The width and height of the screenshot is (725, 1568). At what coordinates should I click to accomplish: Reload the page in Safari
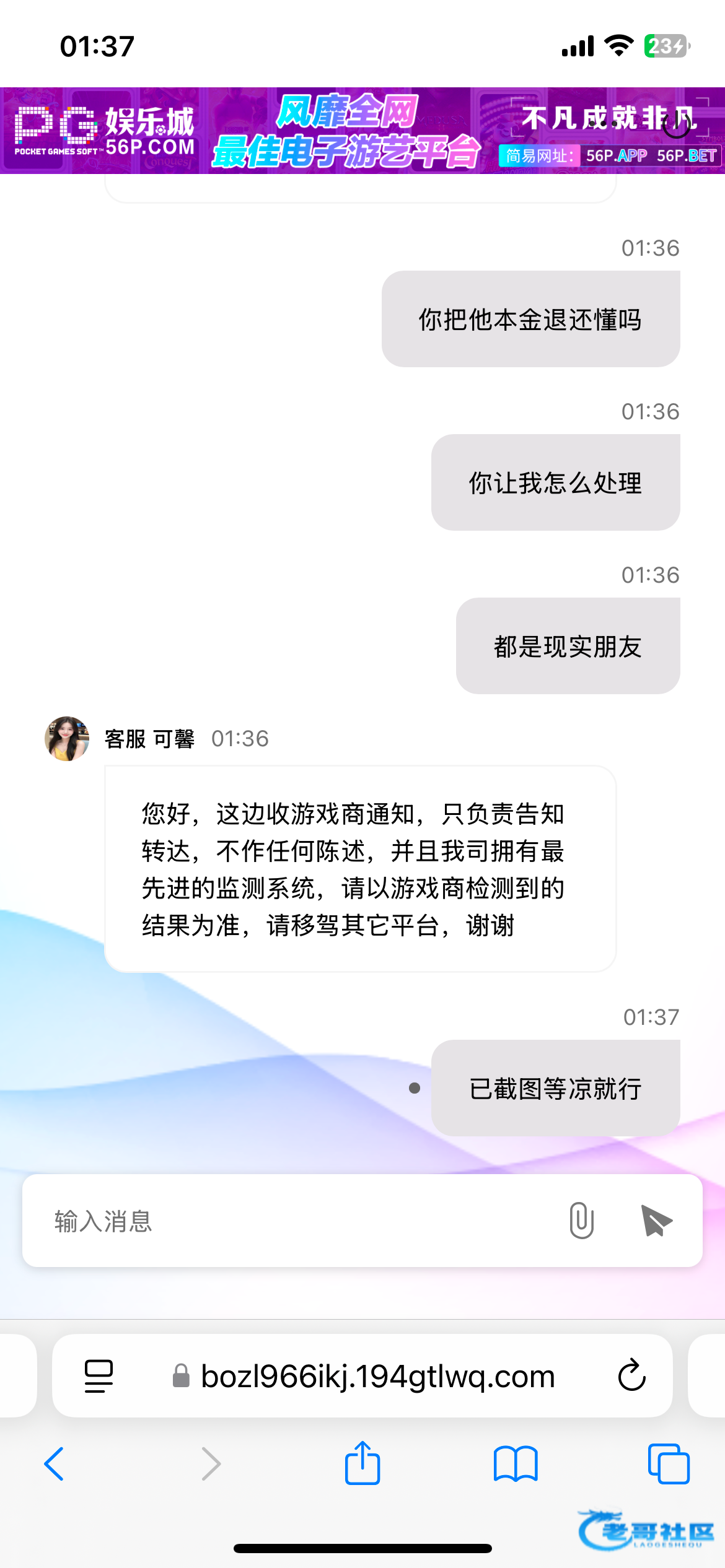coord(631,1375)
